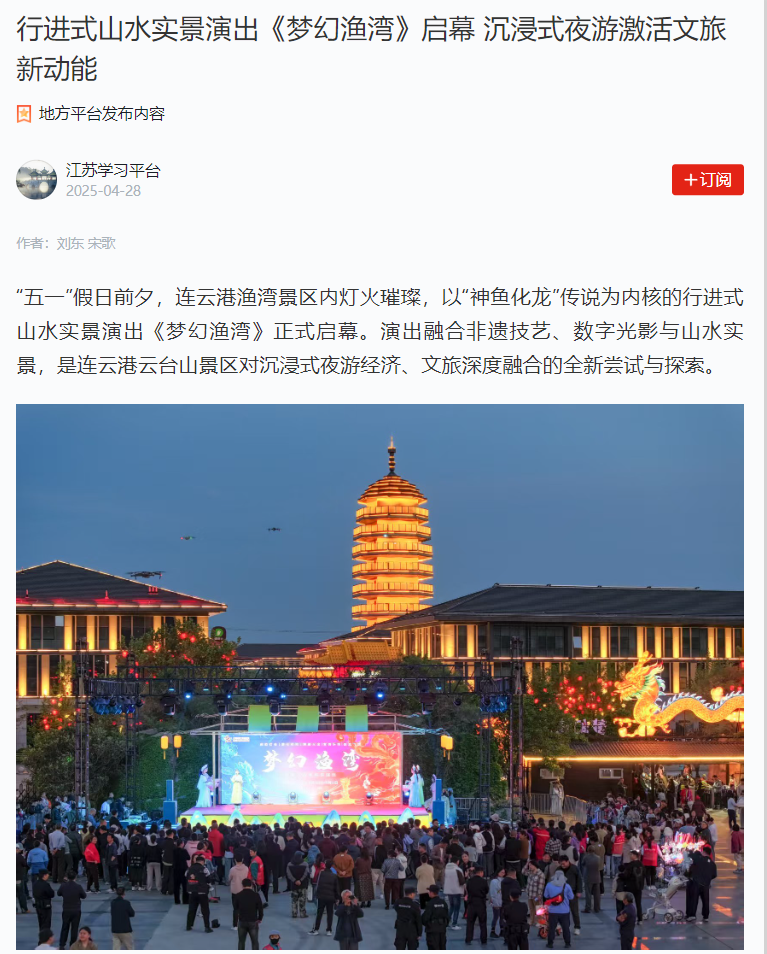The width and height of the screenshot is (767, 954).
Task: Open the 江苏学习平台 publisher profile avatar
Action: (36, 180)
